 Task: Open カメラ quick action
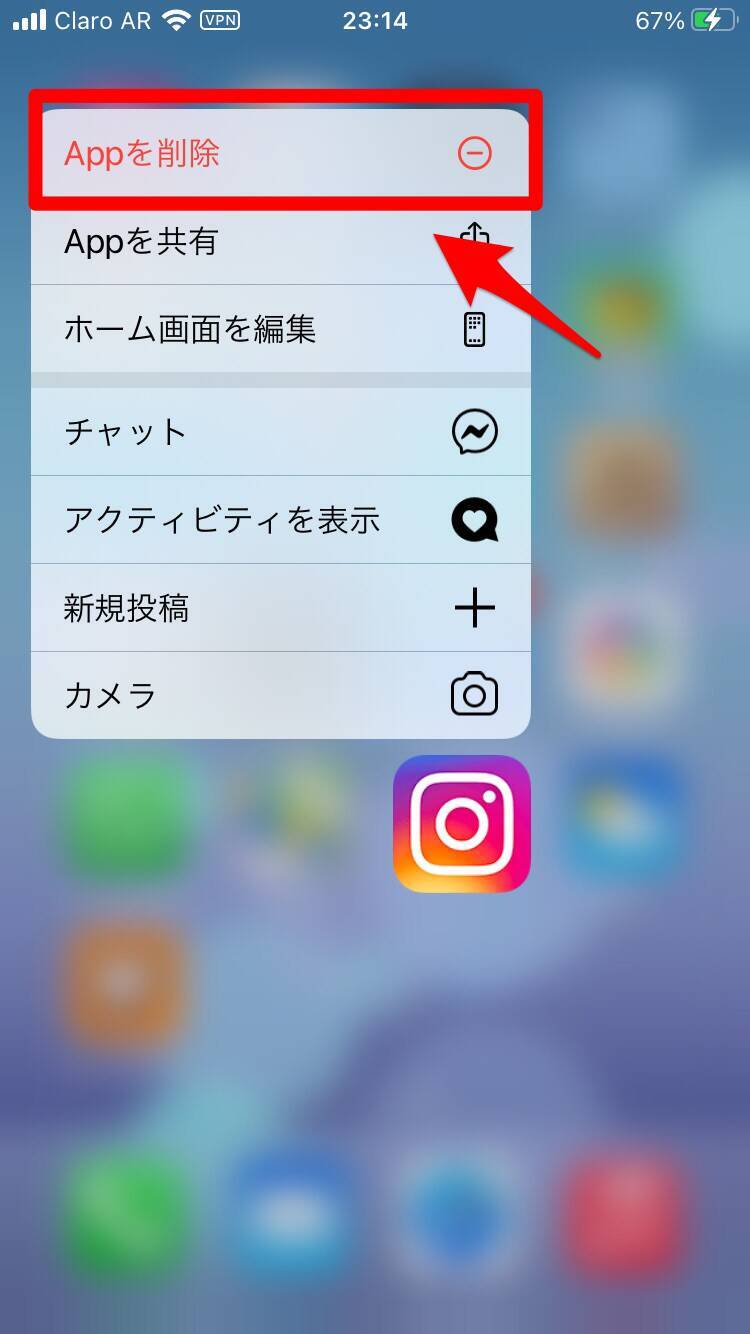coord(280,695)
